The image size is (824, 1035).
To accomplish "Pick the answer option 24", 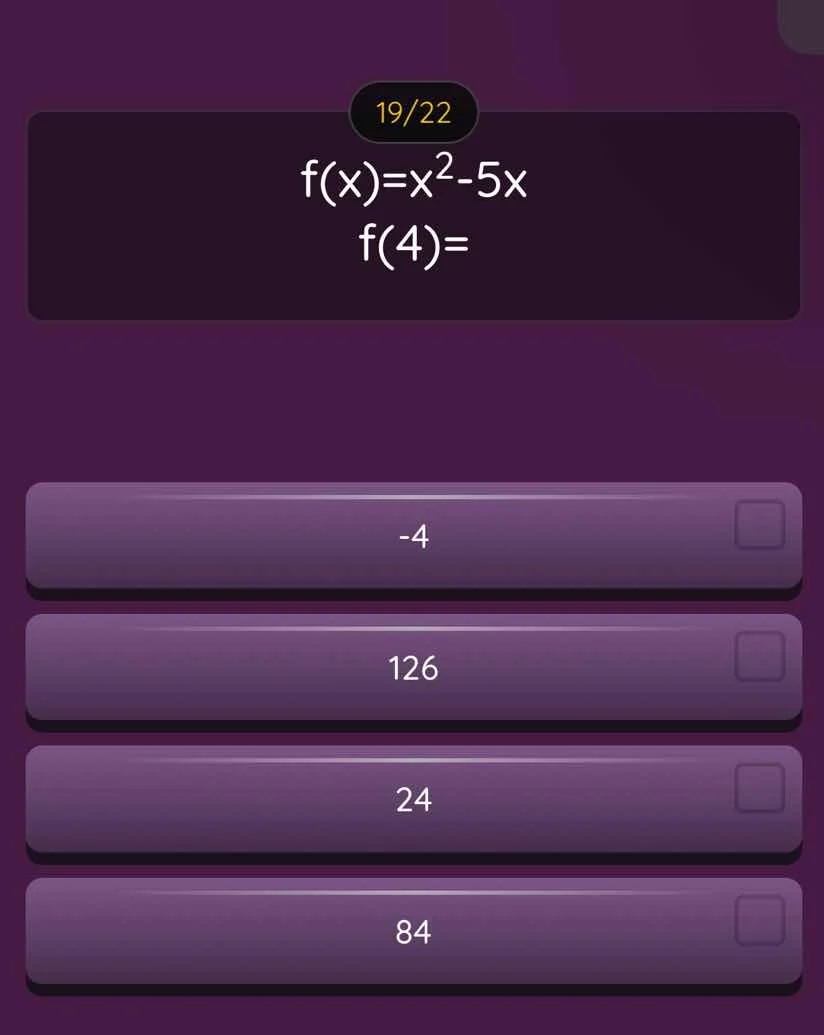I will 413,800.
